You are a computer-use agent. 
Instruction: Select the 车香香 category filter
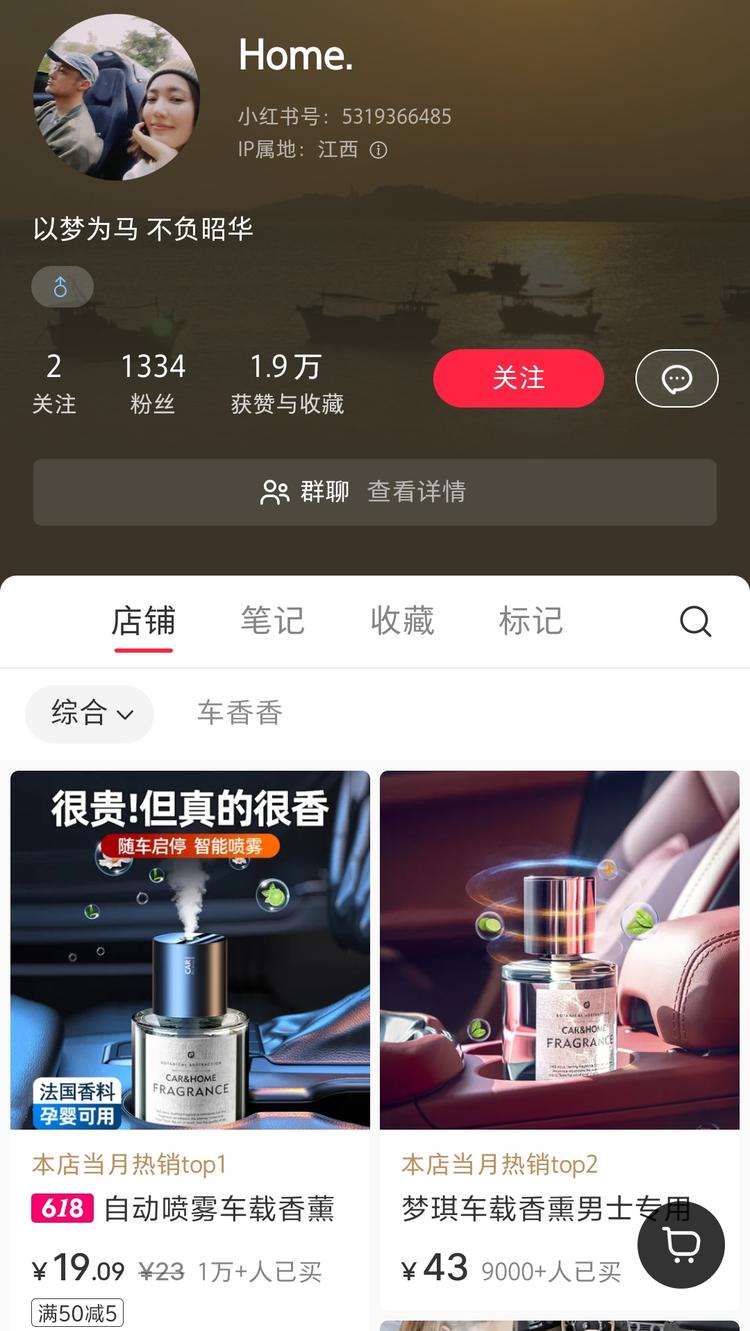point(238,713)
